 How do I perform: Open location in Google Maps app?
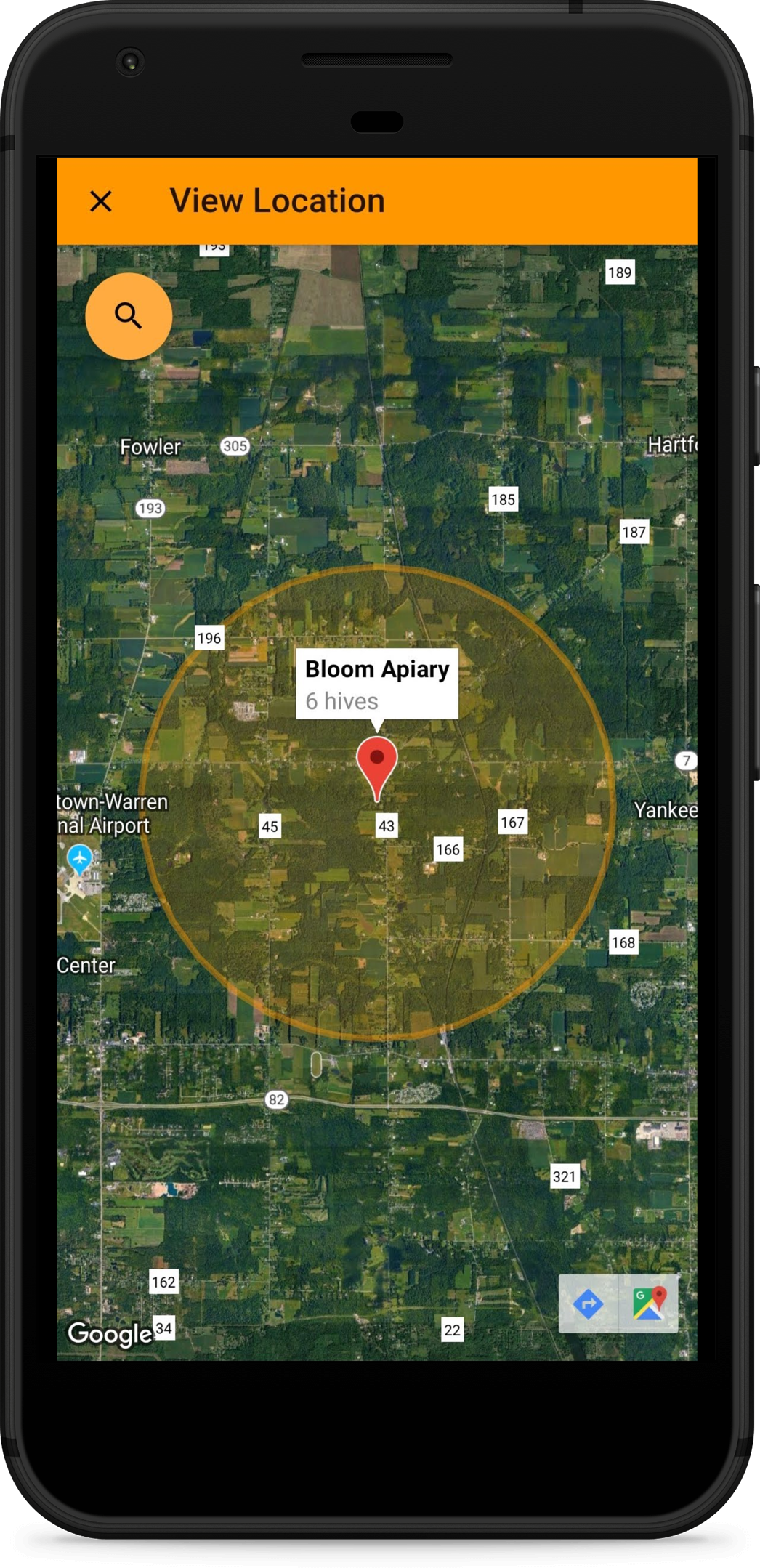point(649,1304)
